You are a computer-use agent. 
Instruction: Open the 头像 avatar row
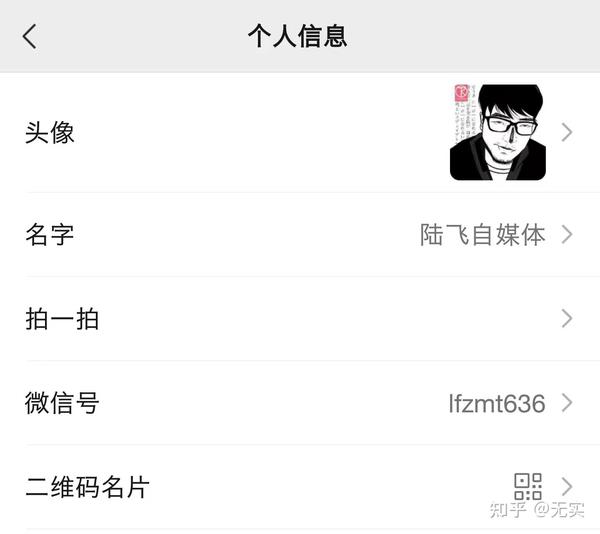(300, 132)
